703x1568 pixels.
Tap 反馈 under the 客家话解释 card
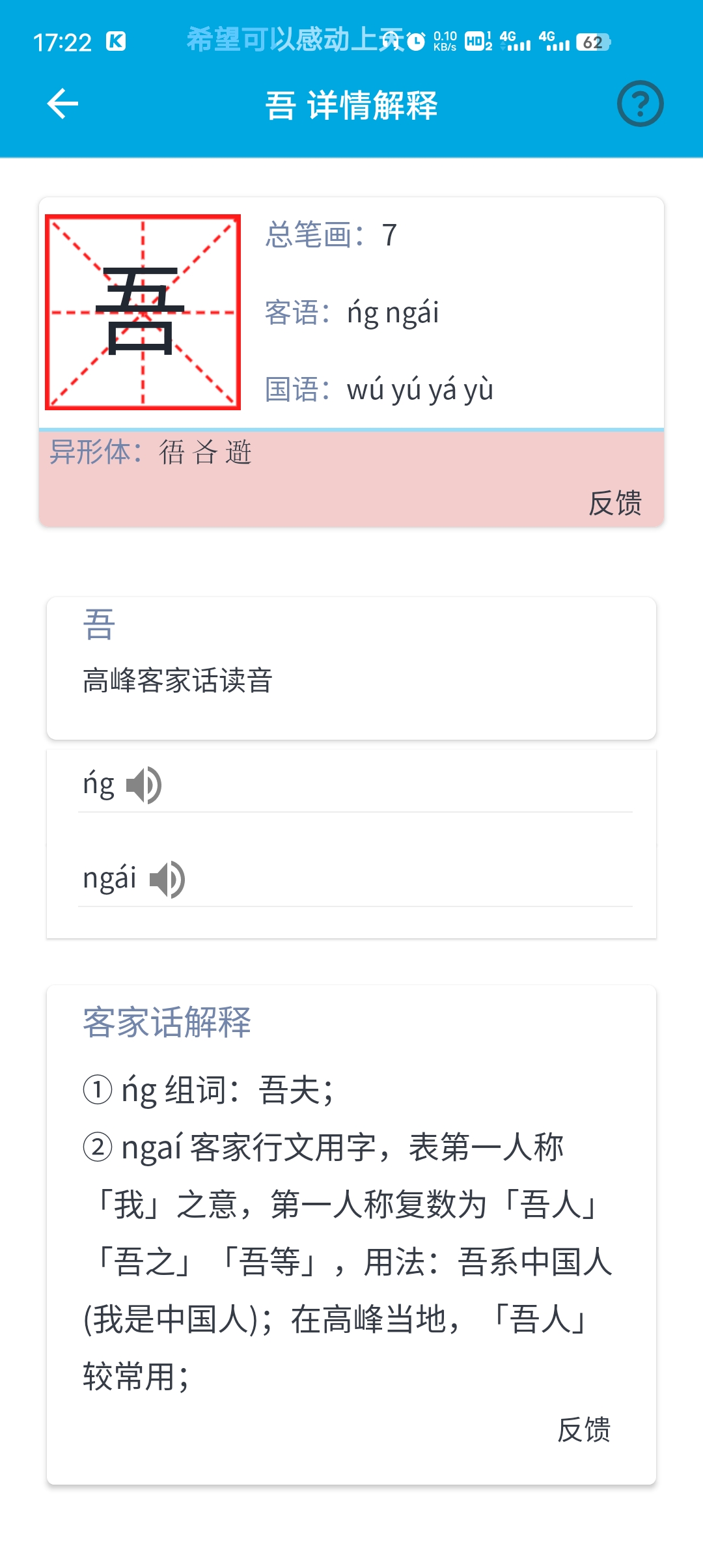(583, 1431)
